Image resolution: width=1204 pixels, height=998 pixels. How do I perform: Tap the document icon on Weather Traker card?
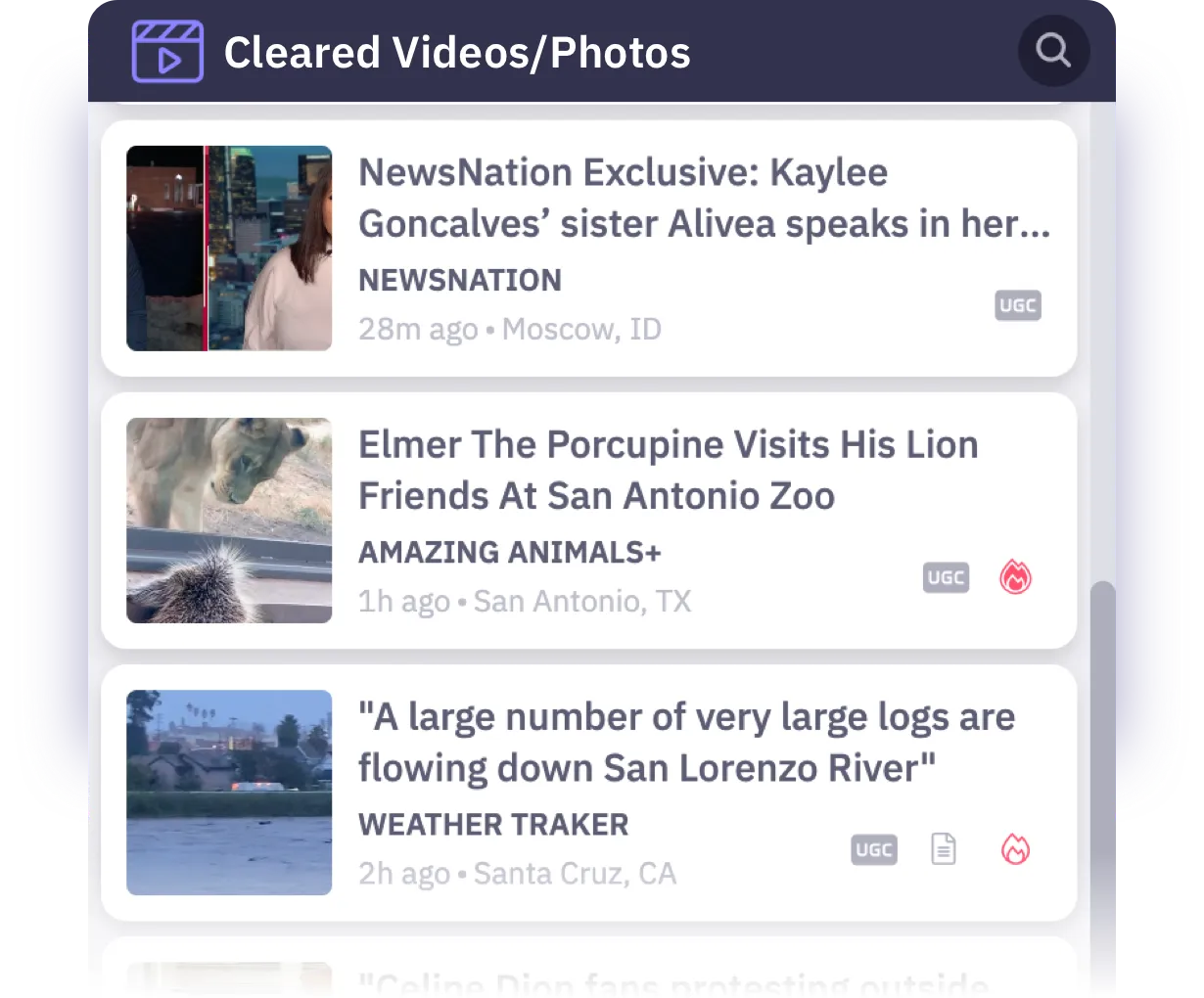point(943,849)
